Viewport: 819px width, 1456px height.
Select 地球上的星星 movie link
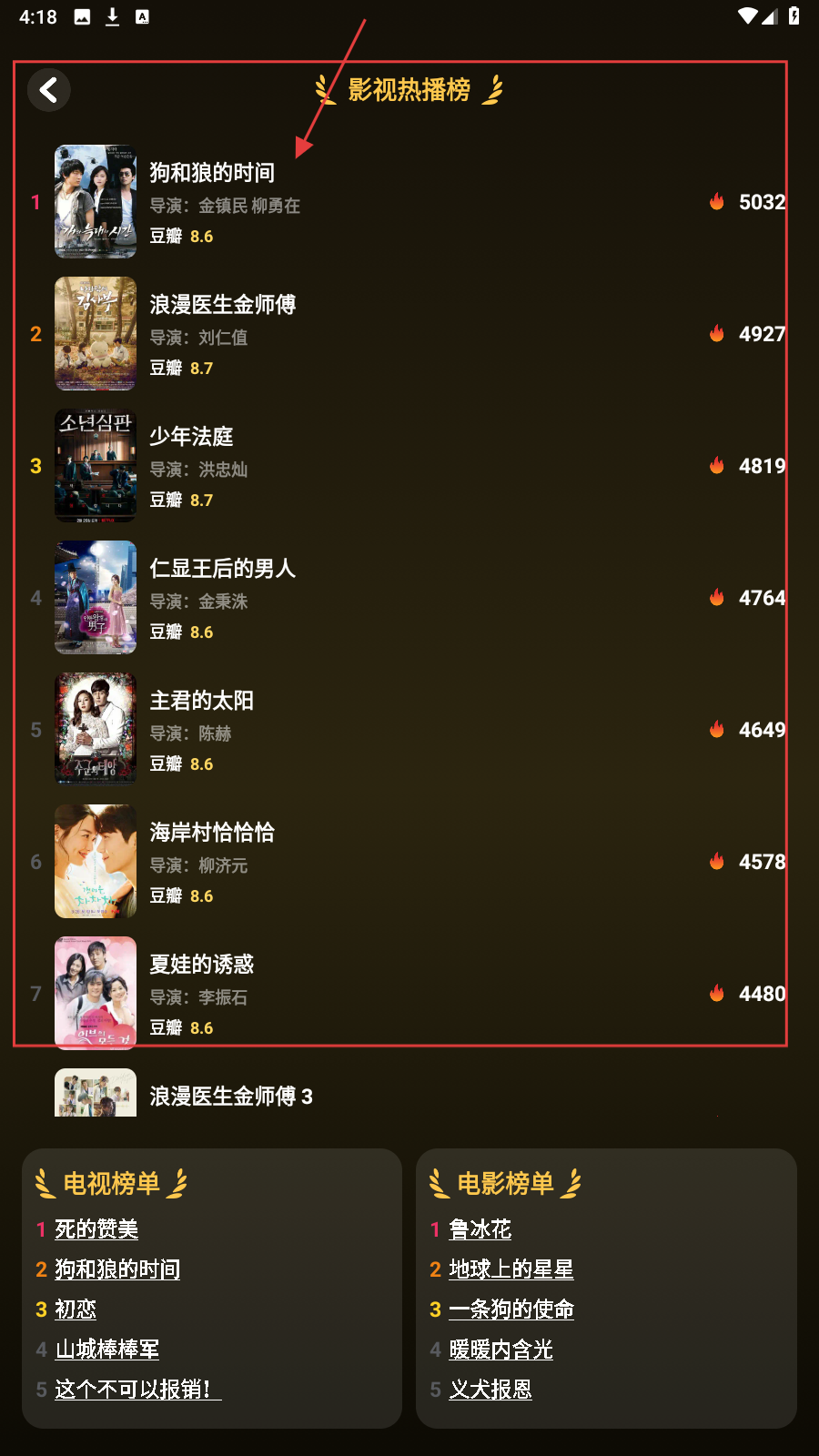coord(511,1269)
